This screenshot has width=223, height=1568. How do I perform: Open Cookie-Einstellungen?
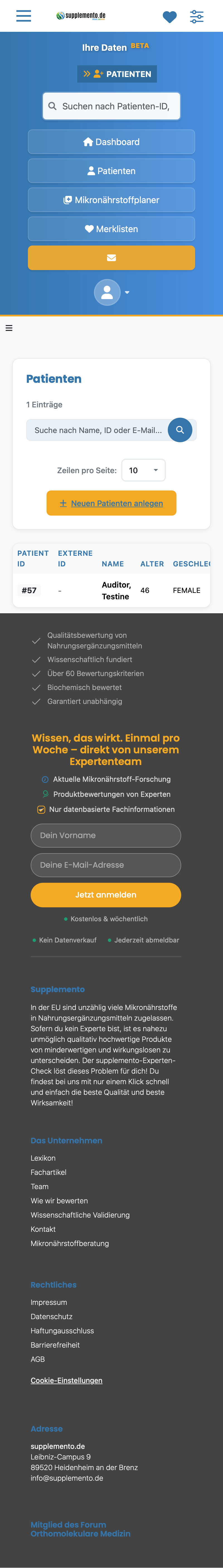coord(66,1380)
